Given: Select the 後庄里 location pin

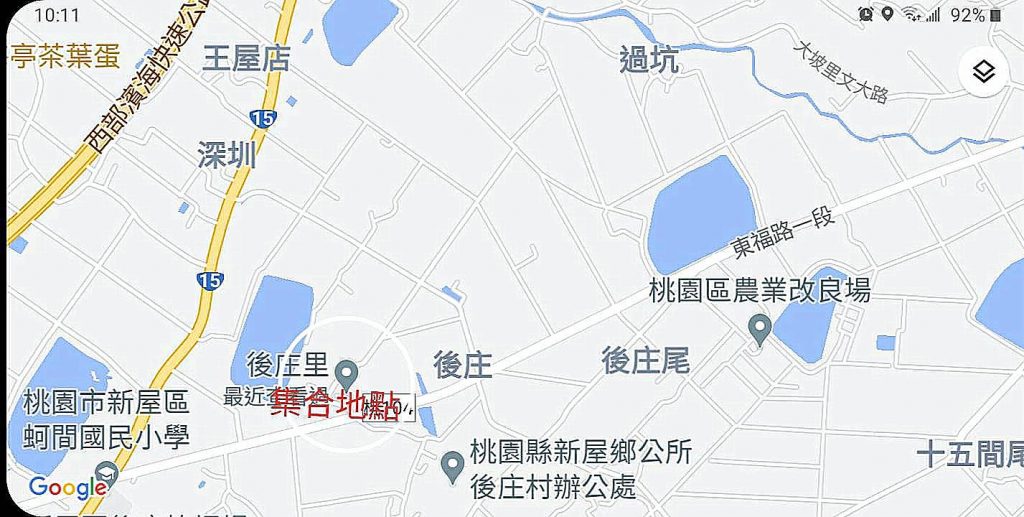Looking at the screenshot, I should (347, 374).
